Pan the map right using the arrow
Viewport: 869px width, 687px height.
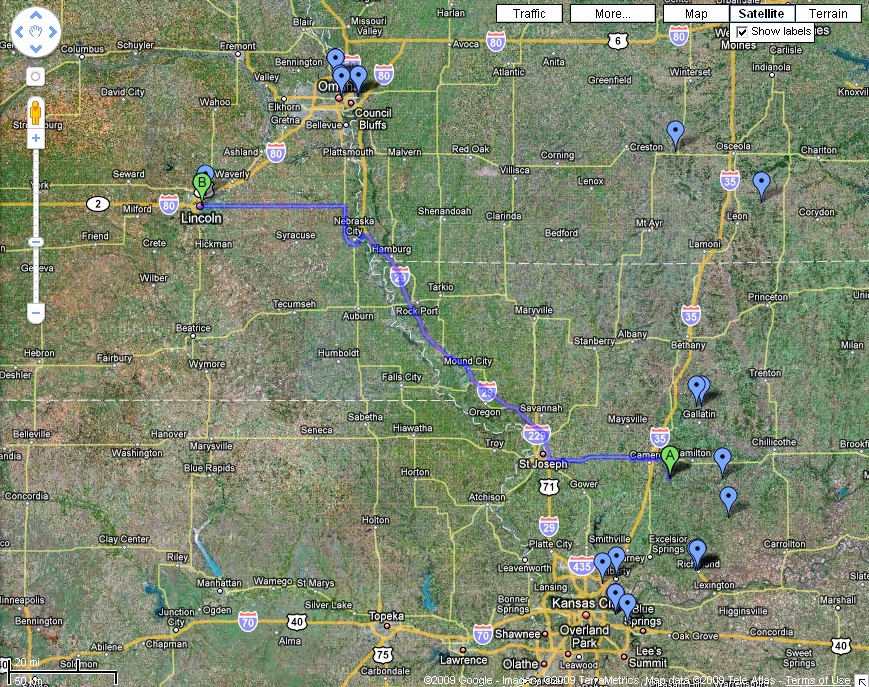tap(53, 34)
